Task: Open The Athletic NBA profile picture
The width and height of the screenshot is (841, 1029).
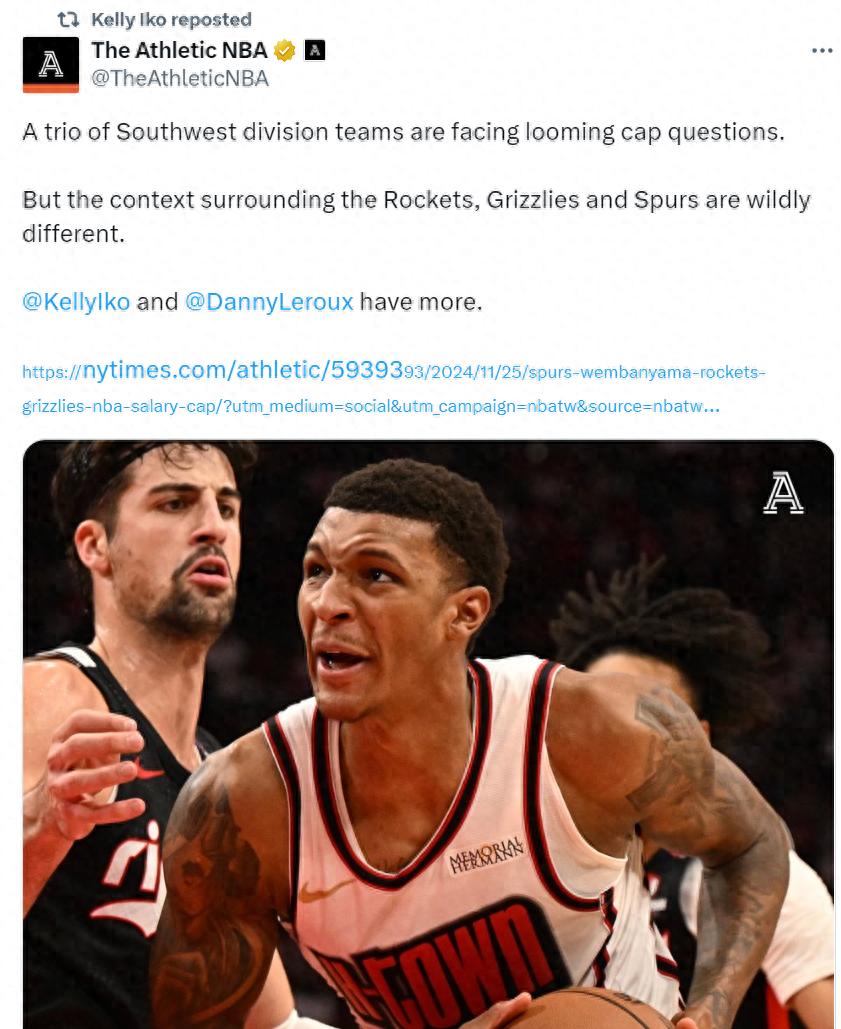Action: (50, 65)
